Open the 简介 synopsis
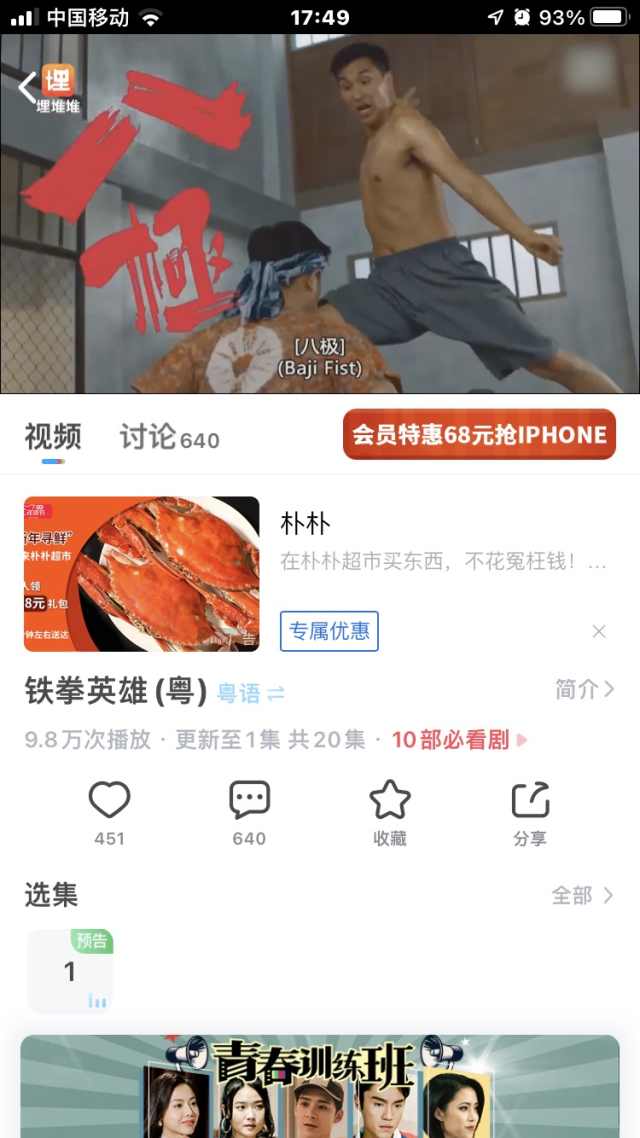The image size is (640, 1138). 585,689
